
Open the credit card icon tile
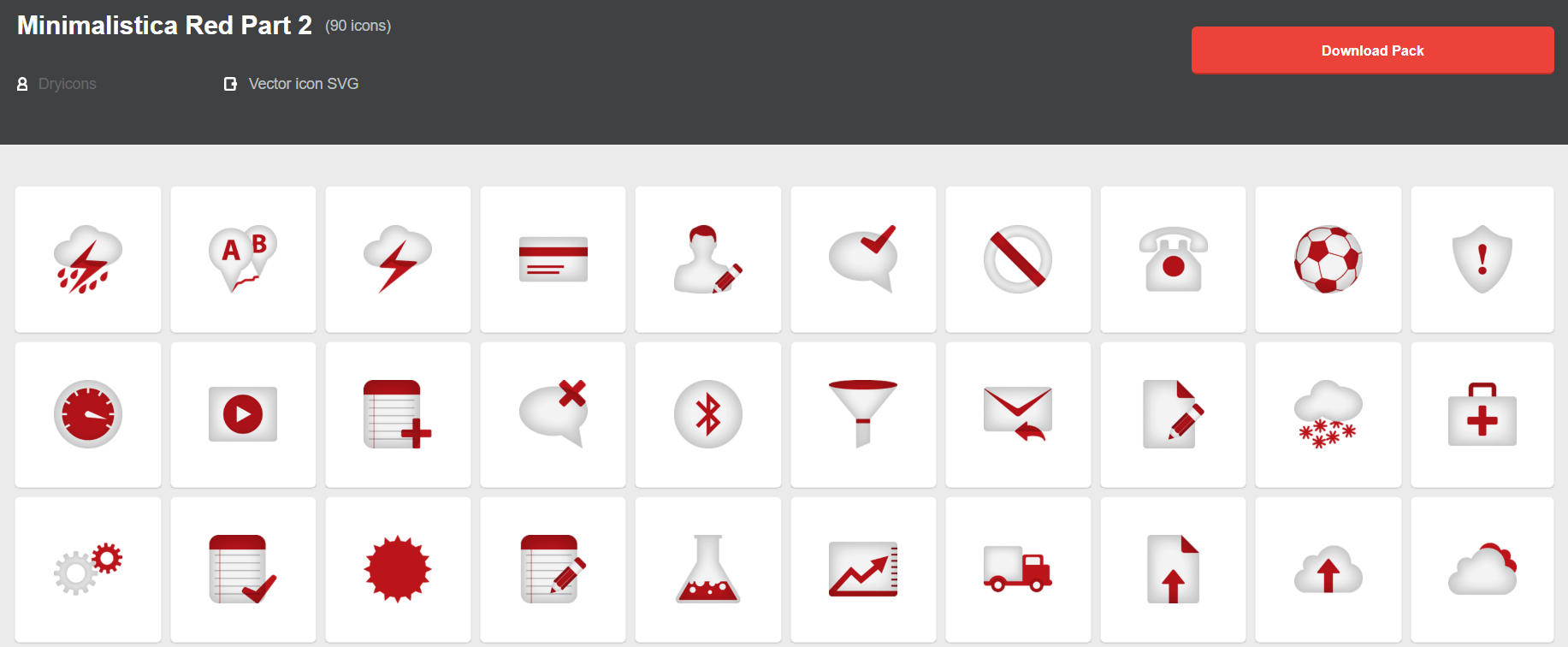[x=553, y=259]
